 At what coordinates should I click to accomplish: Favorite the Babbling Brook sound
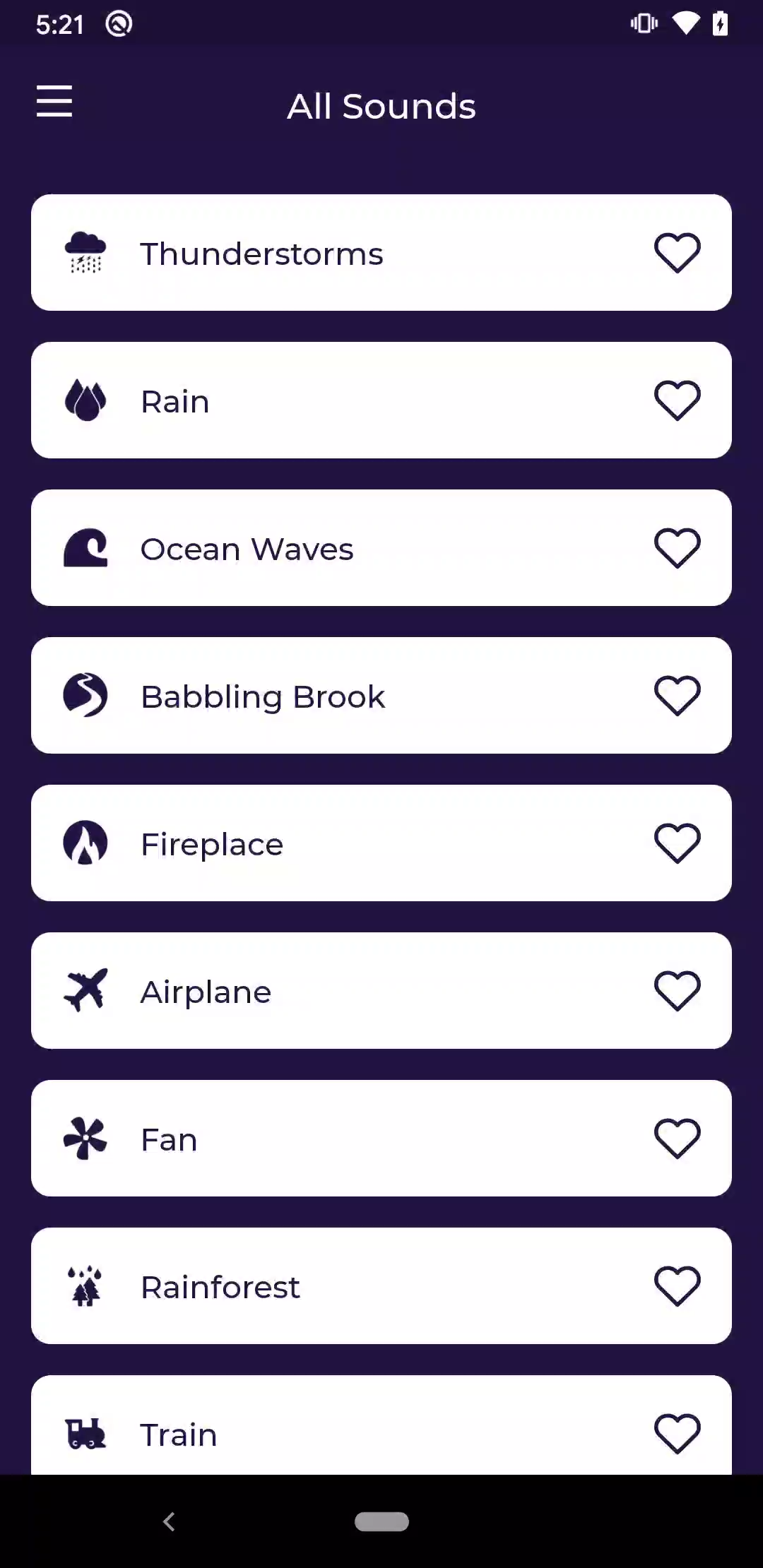[x=677, y=696]
